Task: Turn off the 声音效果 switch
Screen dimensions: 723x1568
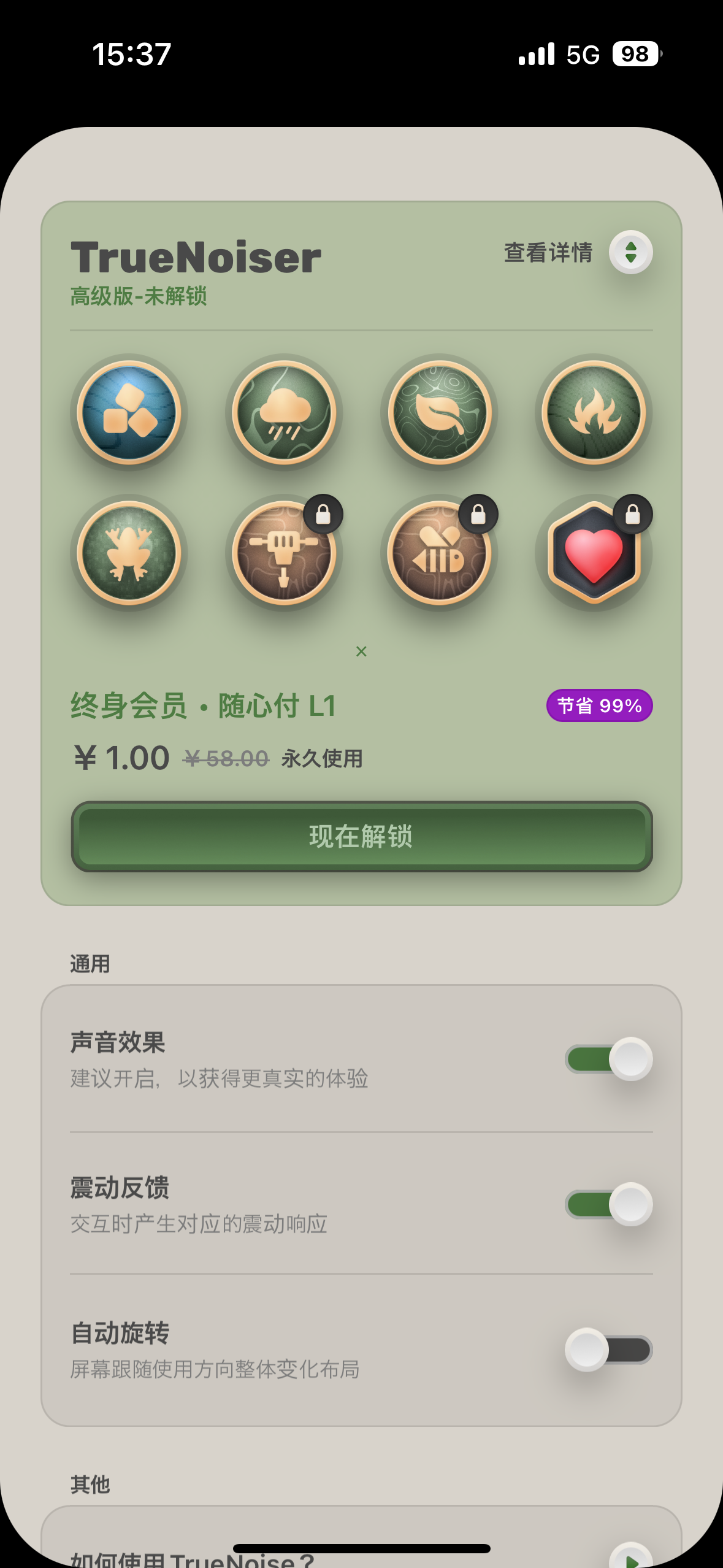Action: pos(608,1059)
